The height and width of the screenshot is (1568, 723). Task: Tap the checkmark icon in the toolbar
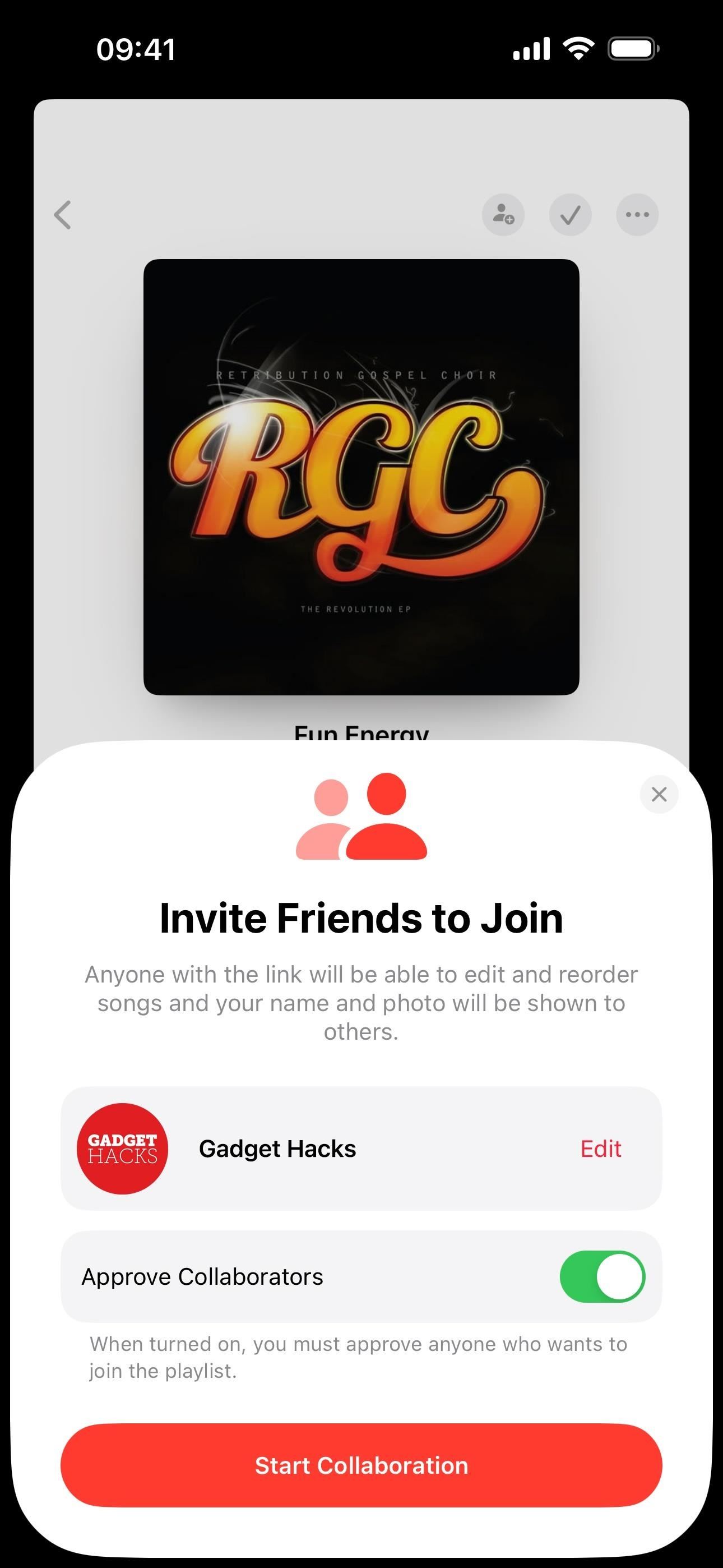click(x=570, y=215)
